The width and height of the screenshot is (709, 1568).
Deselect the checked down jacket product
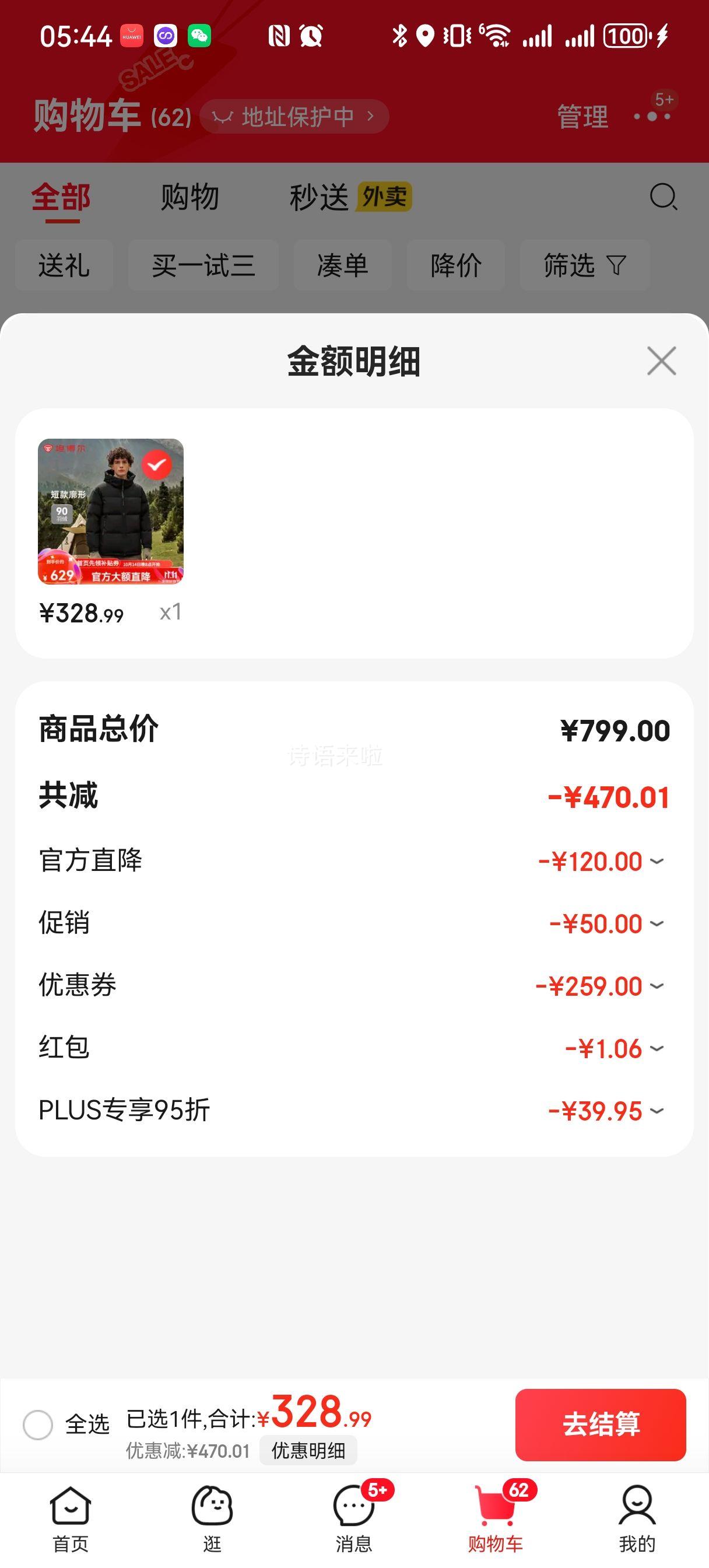click(156, 465)
